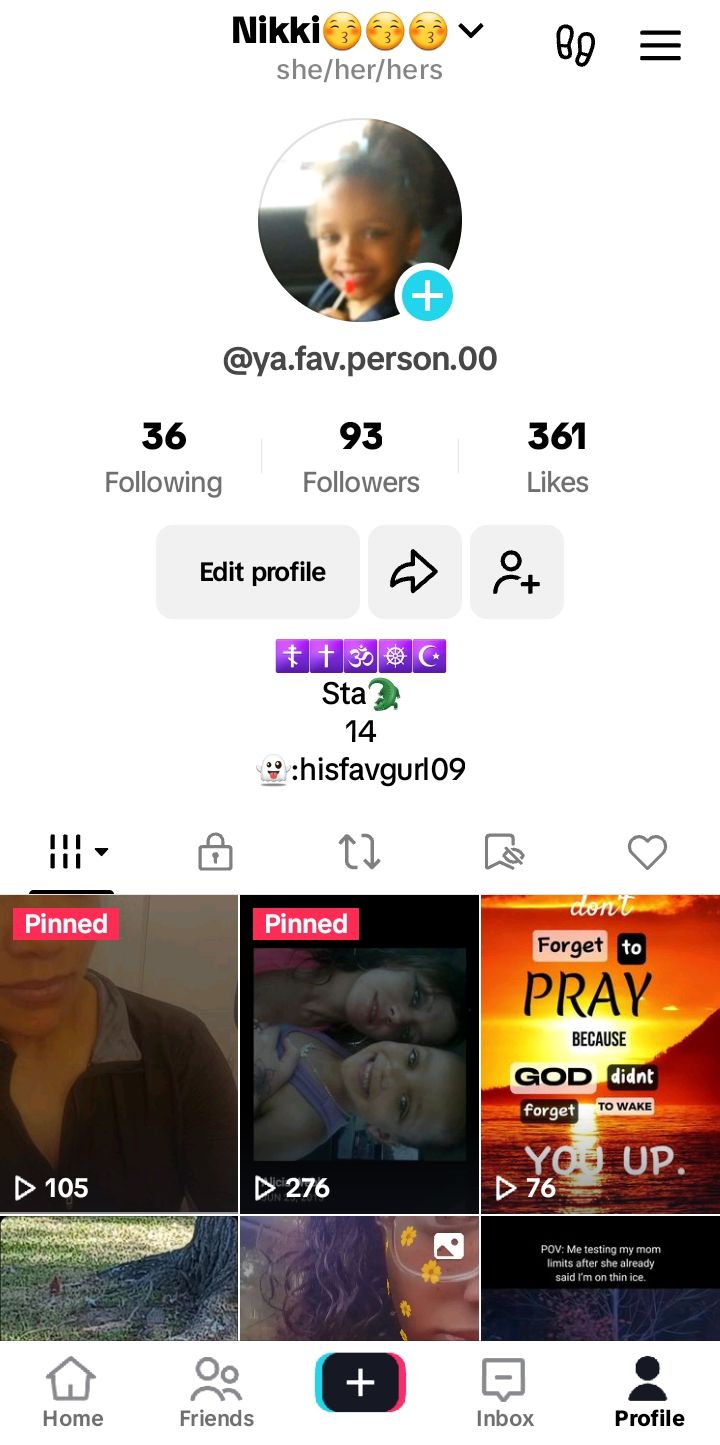Open the Inbox tab
This screenshot has height=1445, width=720.
tap(504, 1393)
